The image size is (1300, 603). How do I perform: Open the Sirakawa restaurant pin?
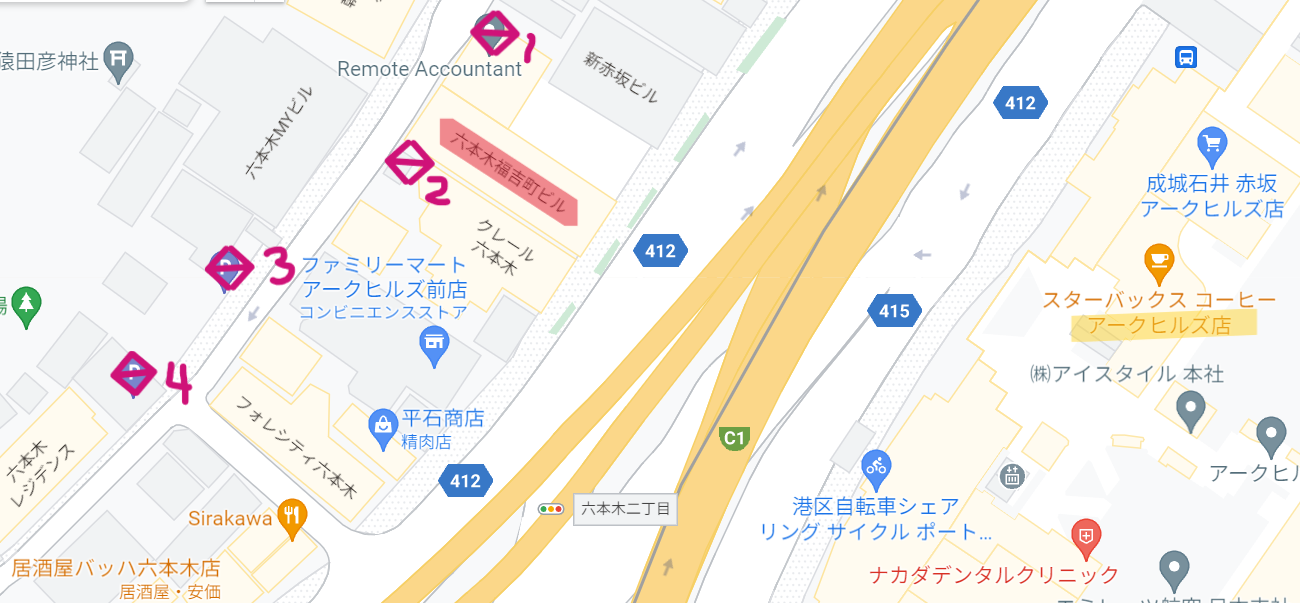click(x=292, y=516)
